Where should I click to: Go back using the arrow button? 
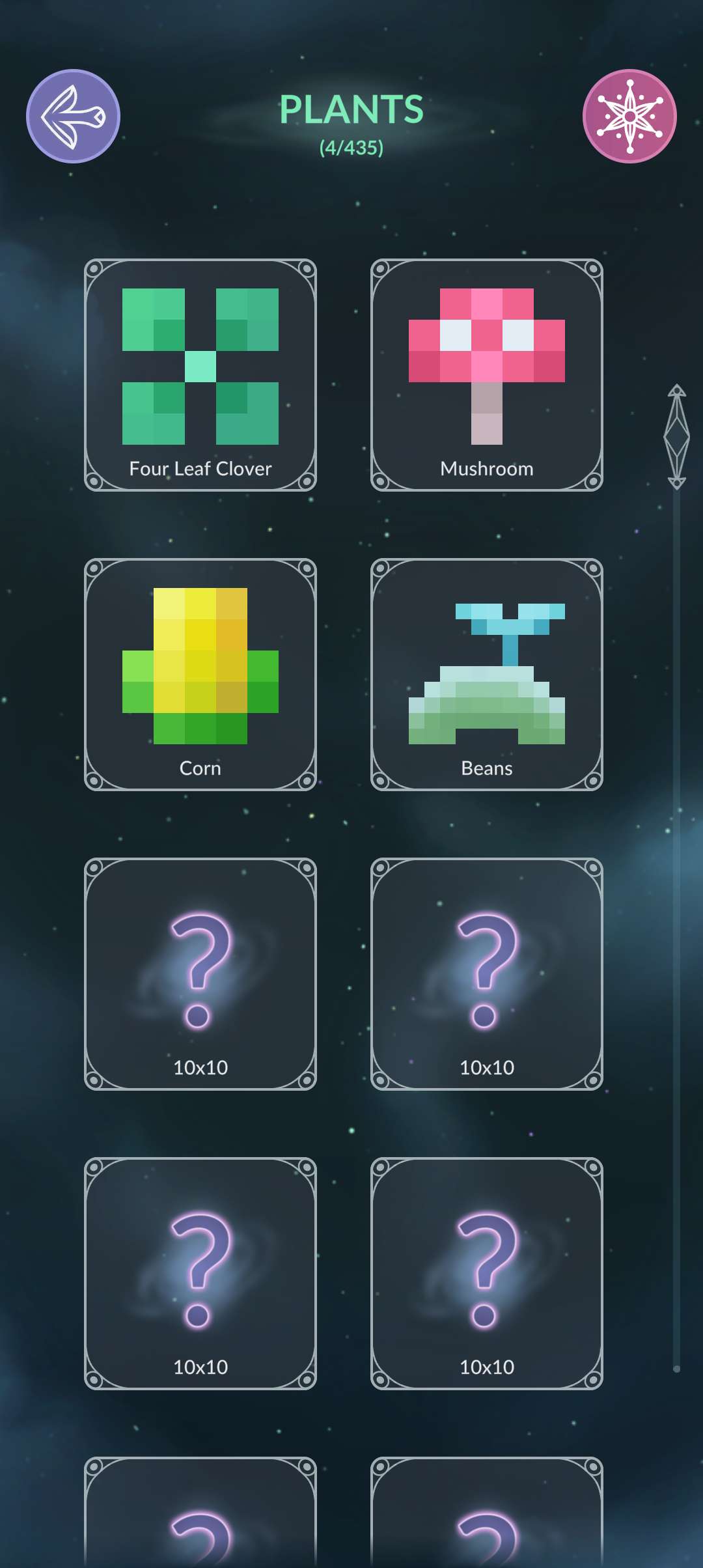[73, 116]
